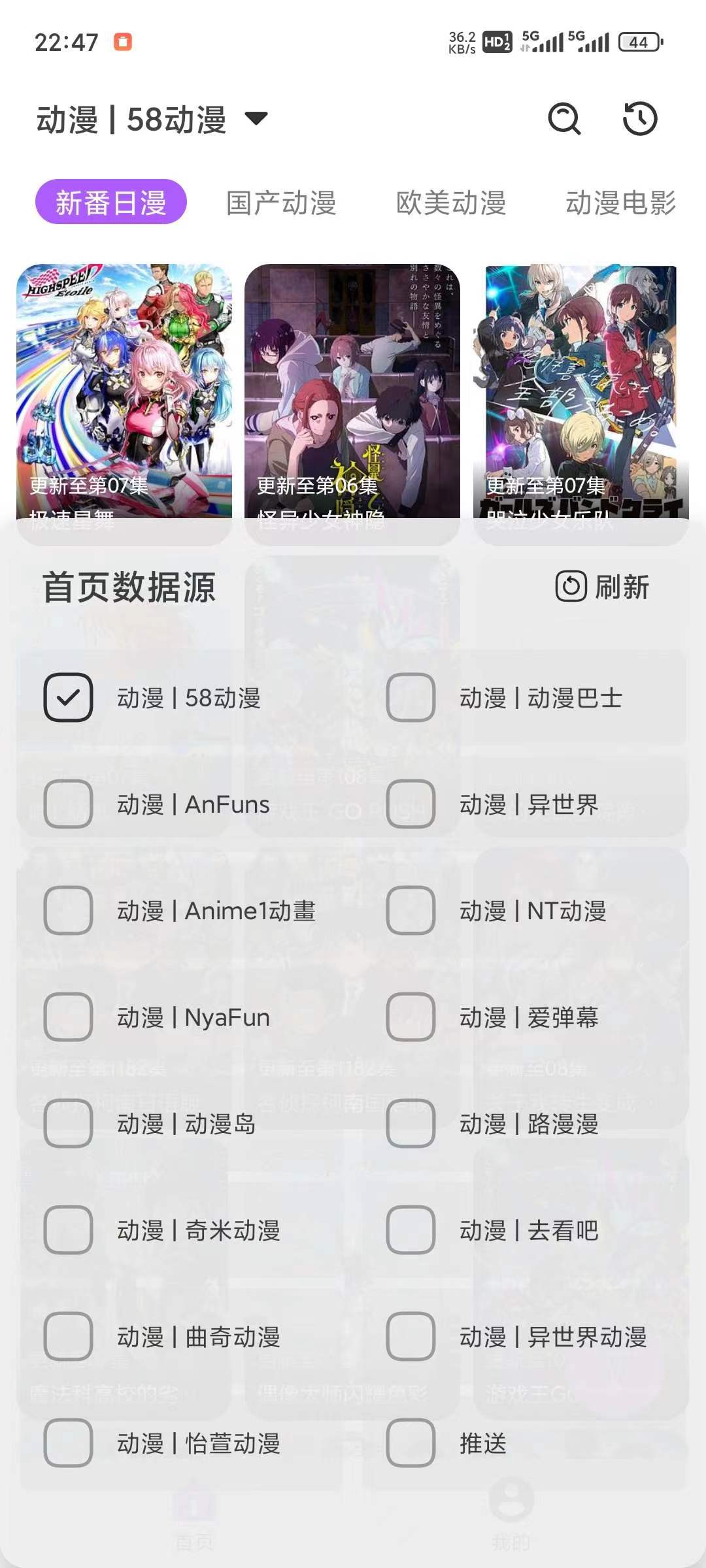Open the search icon in the top bar

(x=563, y=119)
